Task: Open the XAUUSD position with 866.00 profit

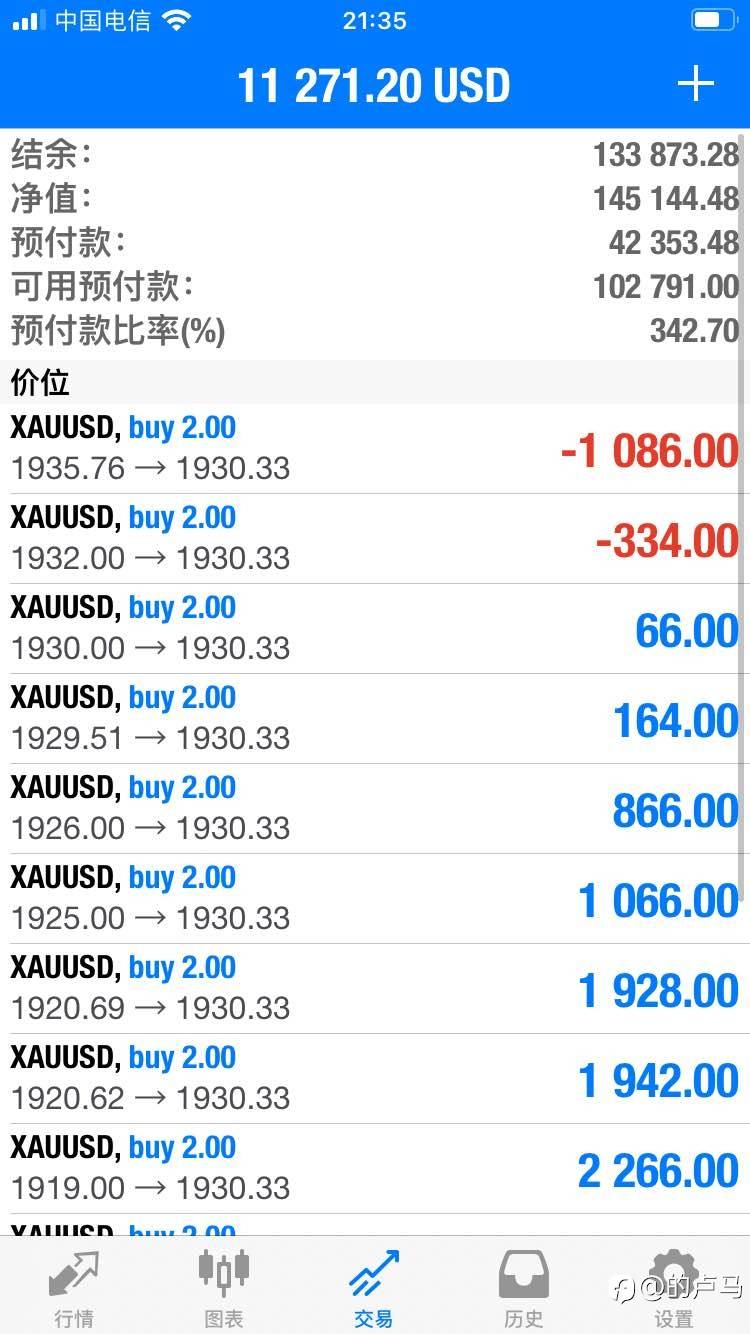Action: click(375, 809)
